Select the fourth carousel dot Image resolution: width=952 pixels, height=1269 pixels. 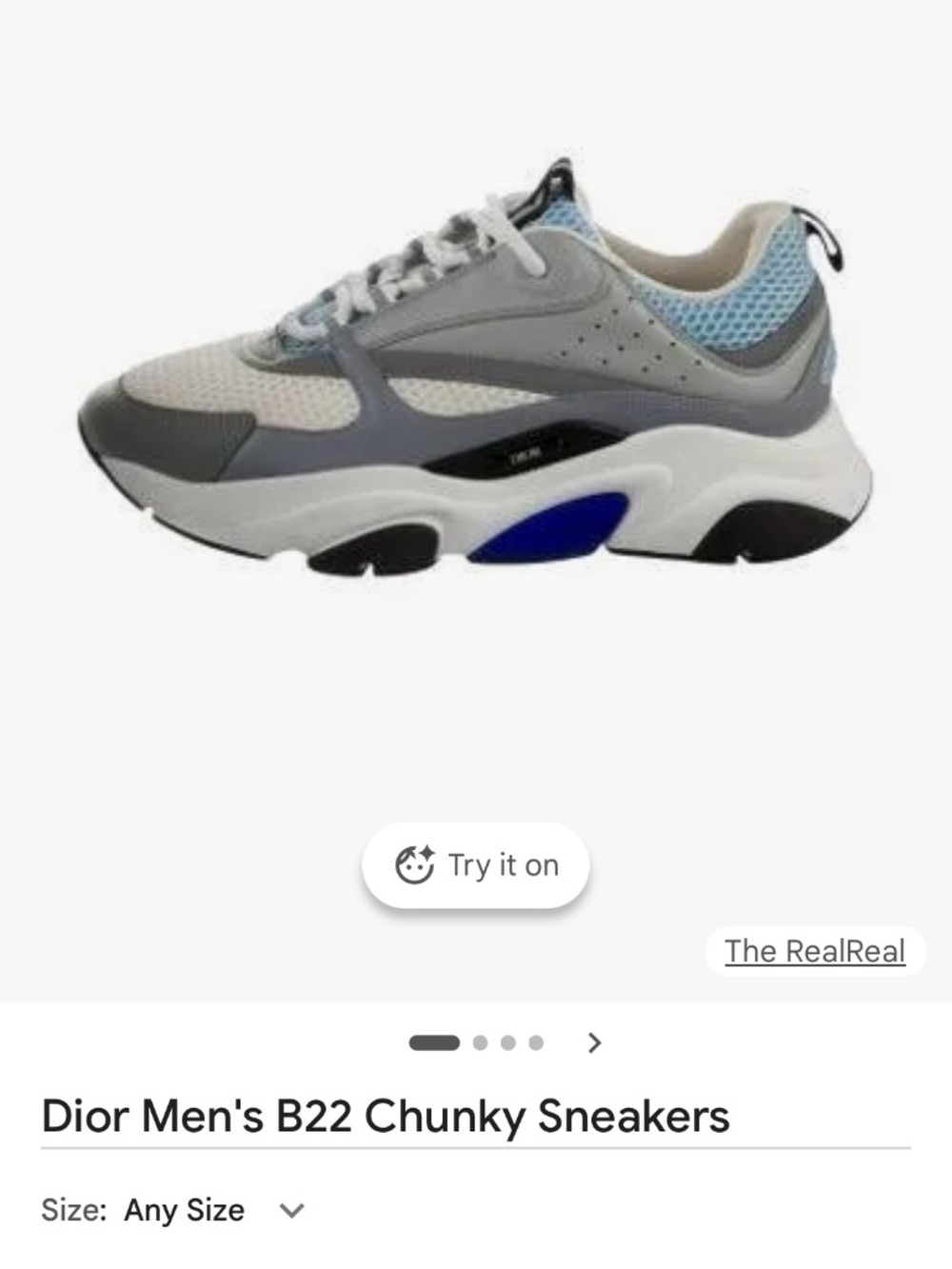(537, 1043)
